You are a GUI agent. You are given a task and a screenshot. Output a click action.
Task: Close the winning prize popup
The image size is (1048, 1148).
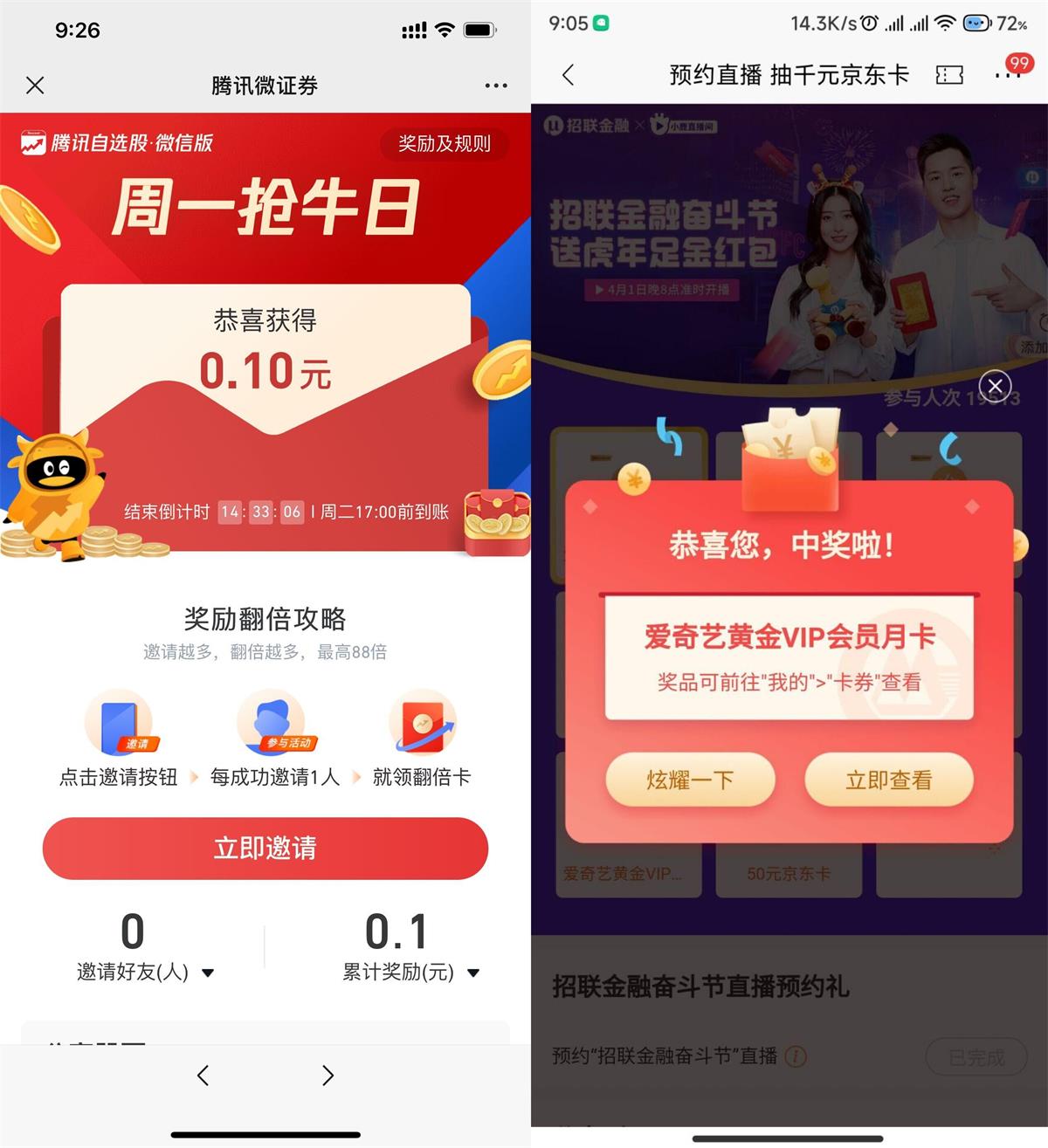[995, 384]
